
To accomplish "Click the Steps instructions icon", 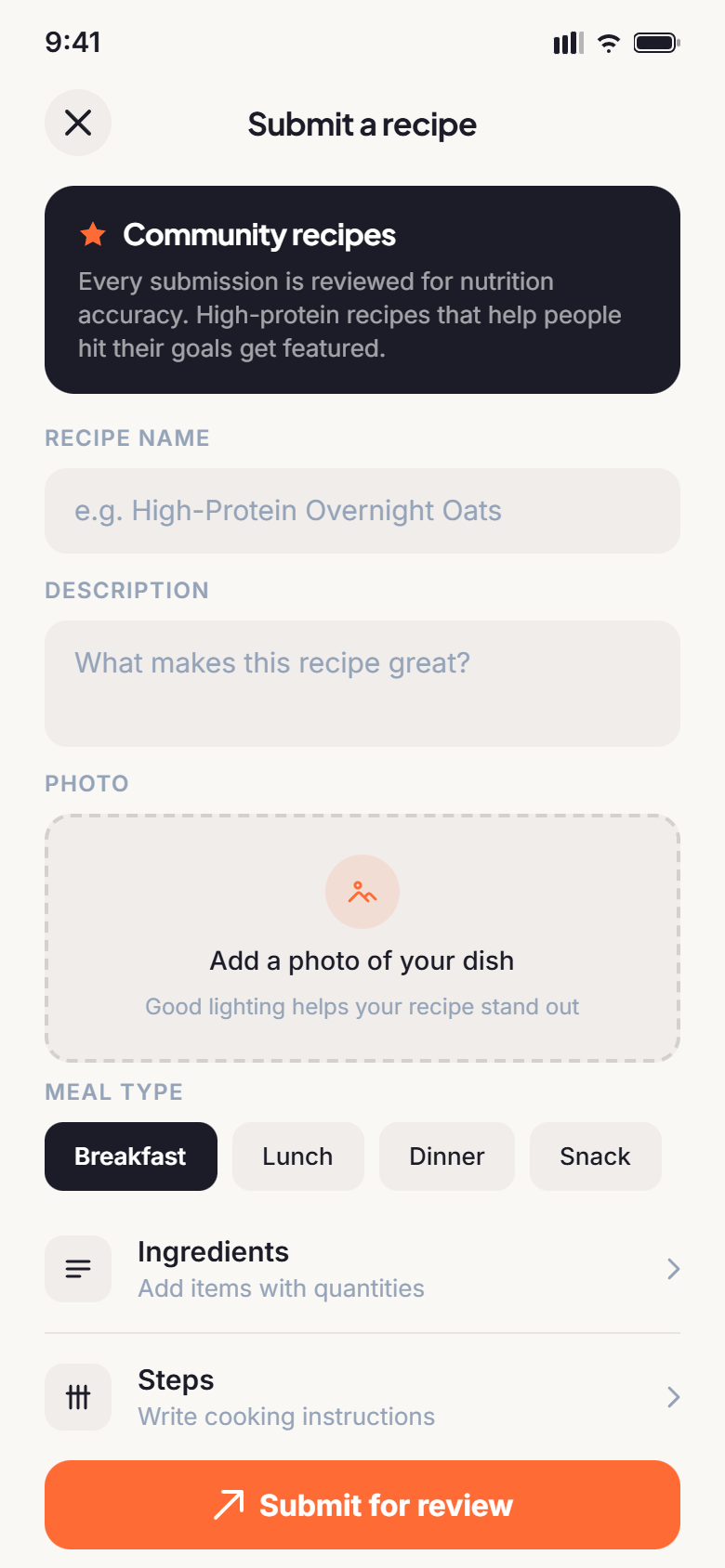I will [79, 1397].
